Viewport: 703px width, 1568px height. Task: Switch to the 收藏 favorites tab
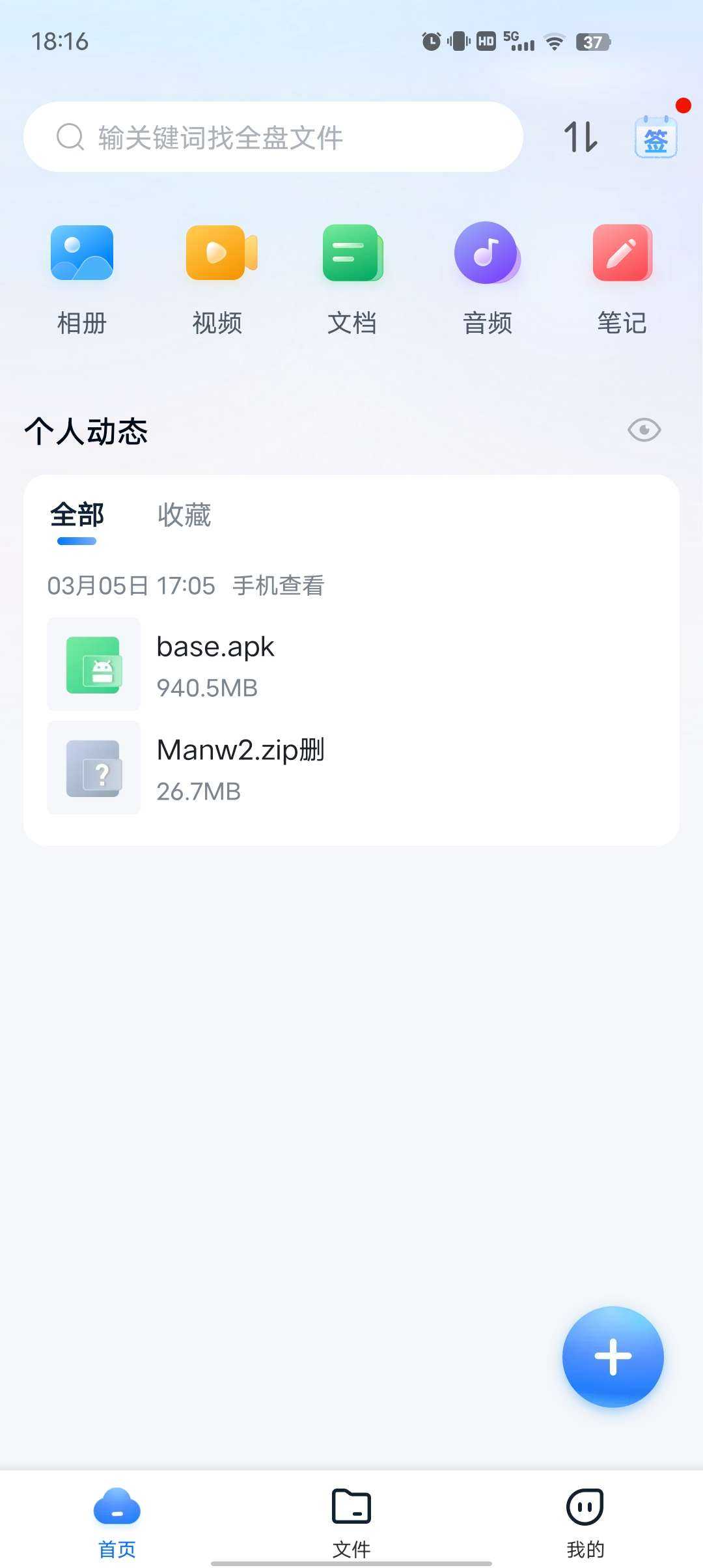click(x=184, y=515)
